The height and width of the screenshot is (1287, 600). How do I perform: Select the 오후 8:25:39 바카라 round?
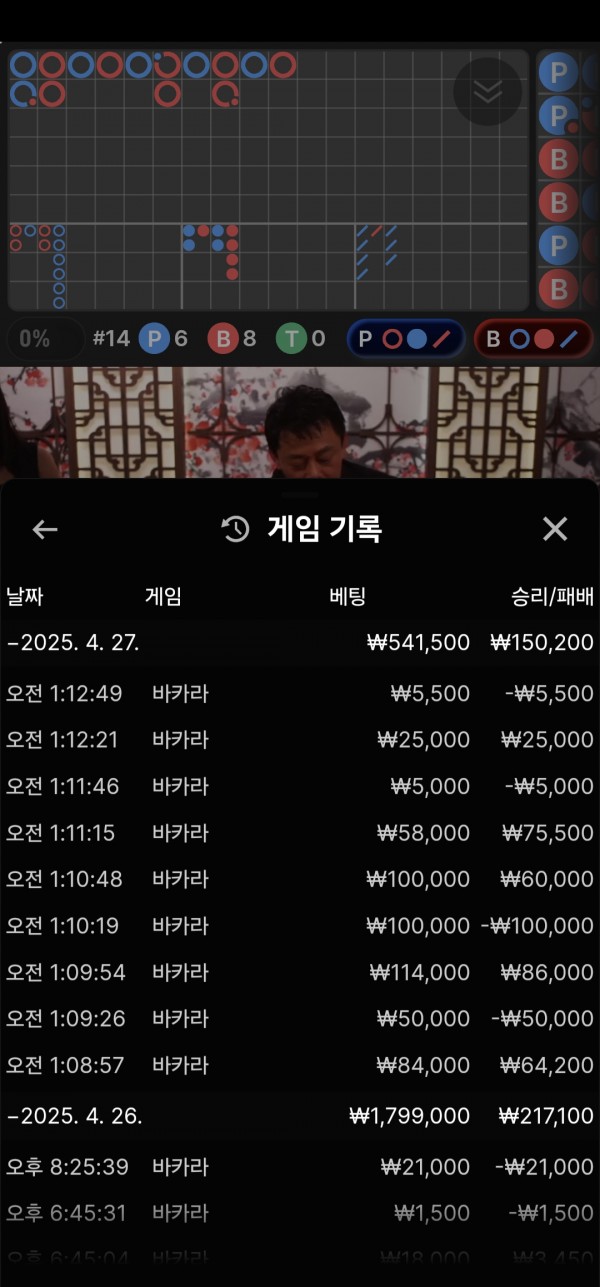pyautogui.click(x=300, y=1166)
